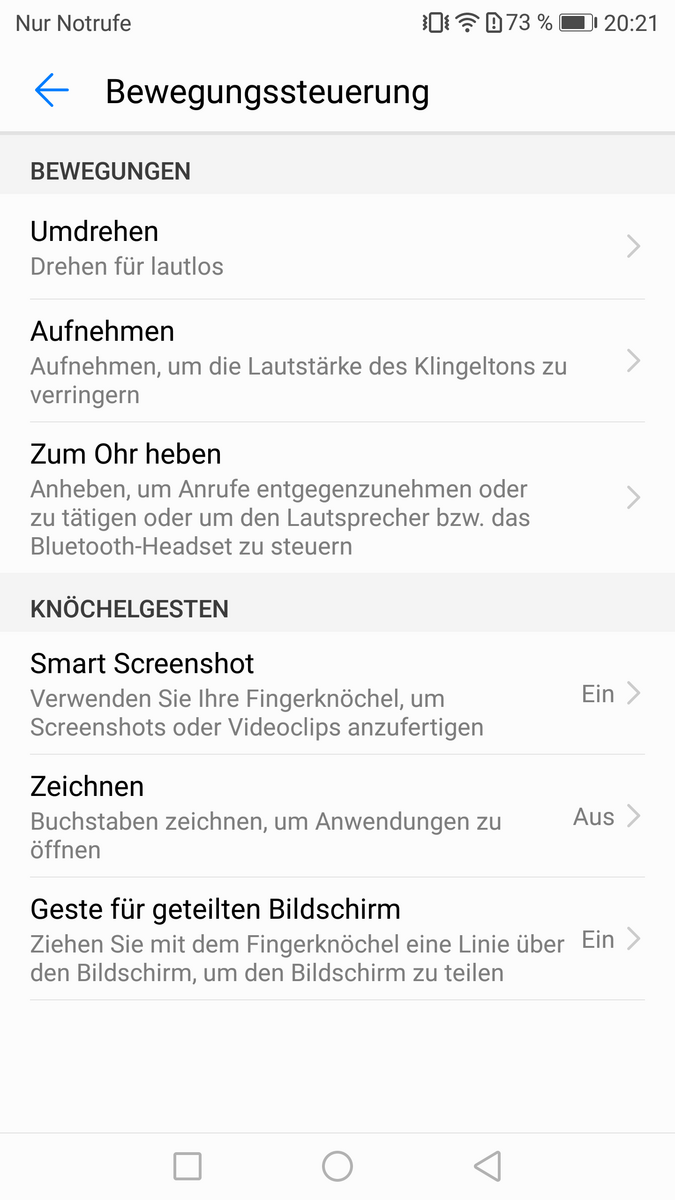Open Geste für geteilten Bildschirm
Viewport: 675px width, 1200px height.
(336, 939)
